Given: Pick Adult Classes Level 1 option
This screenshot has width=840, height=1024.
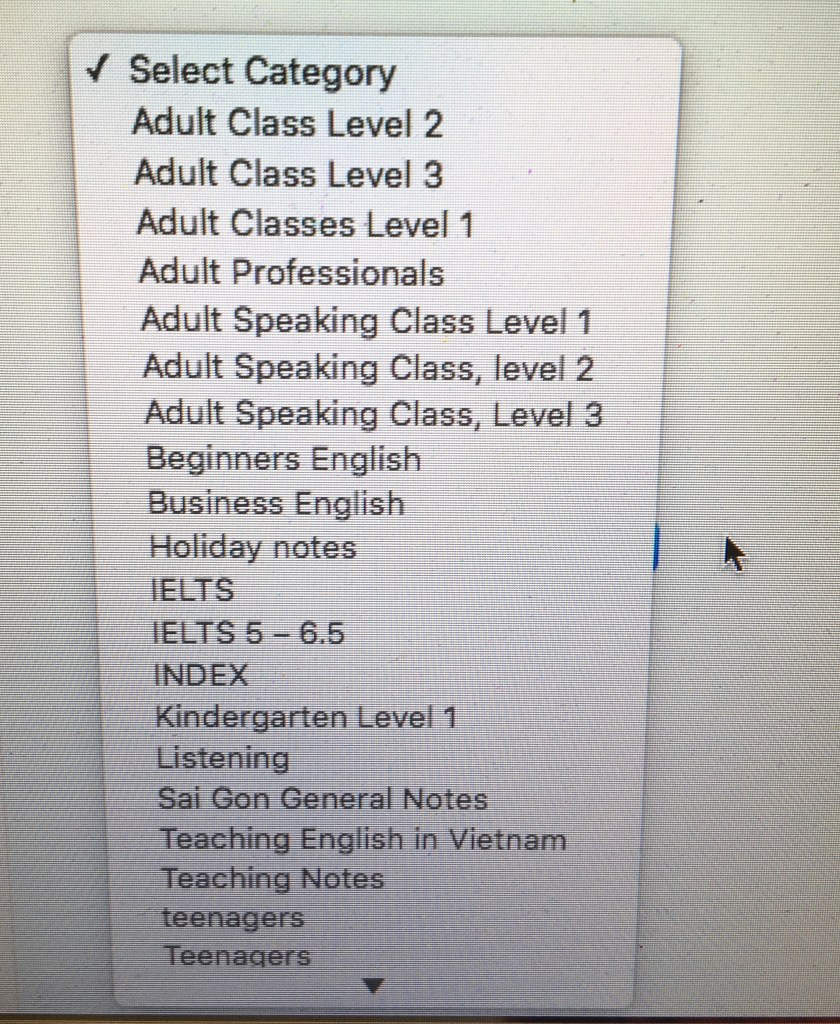Looking at the screenshot, I should (x=305, y=223).
